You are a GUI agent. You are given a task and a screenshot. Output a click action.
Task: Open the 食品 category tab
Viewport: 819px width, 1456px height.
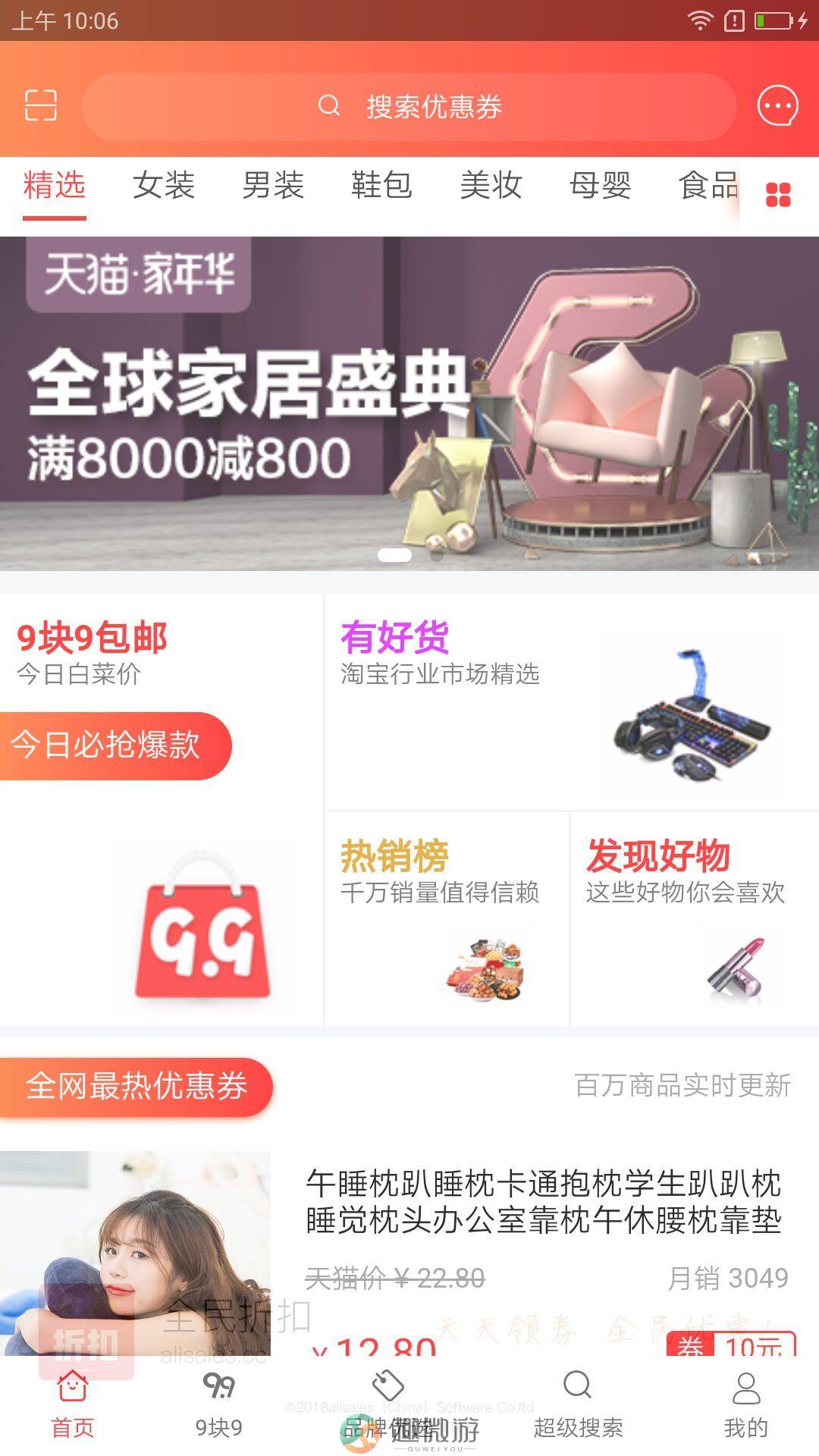coord(707,186)
